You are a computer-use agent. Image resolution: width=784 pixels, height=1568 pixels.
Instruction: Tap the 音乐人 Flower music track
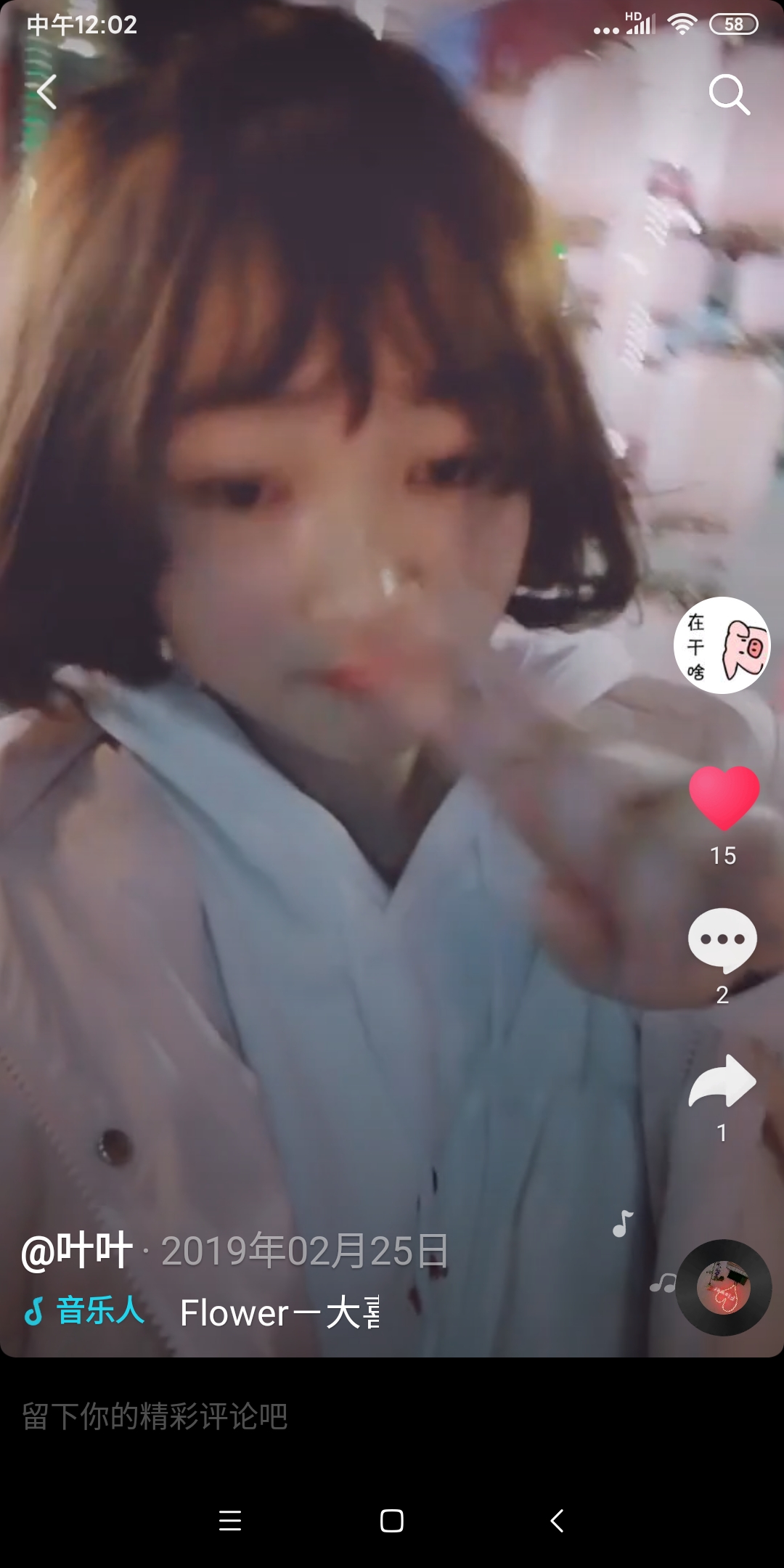(201, 1312)
